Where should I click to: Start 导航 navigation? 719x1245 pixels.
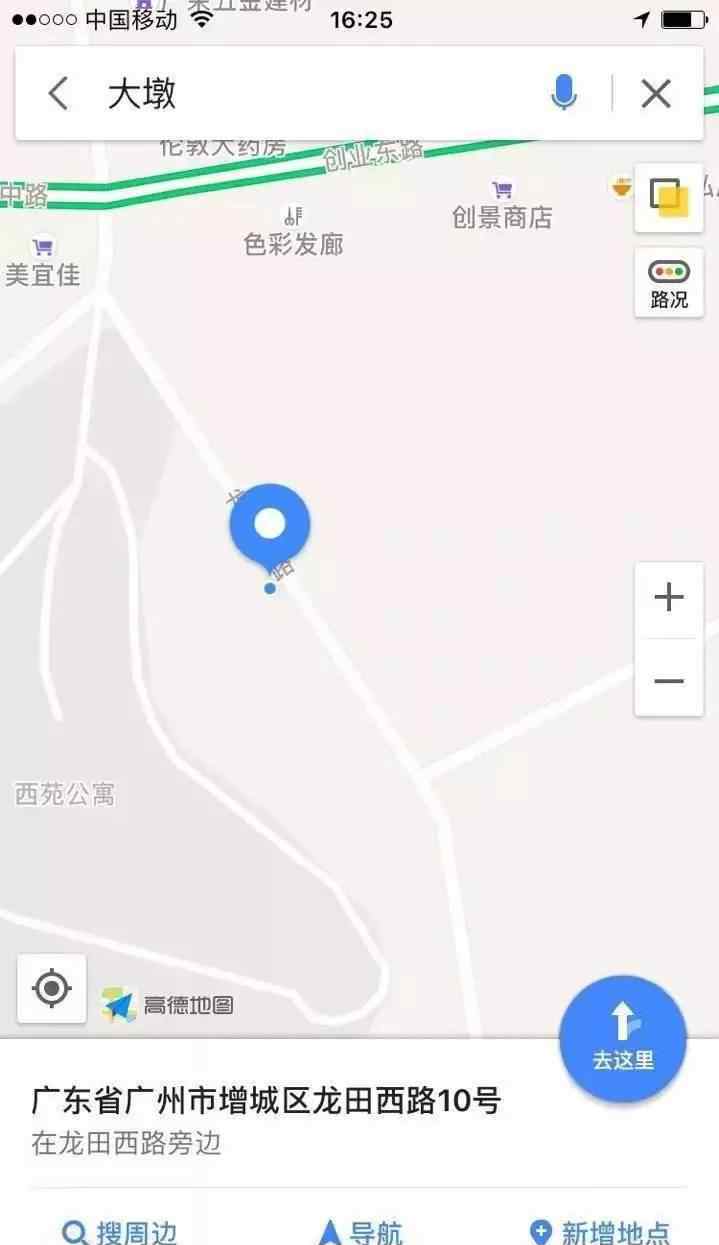(x=360, y=1231)
